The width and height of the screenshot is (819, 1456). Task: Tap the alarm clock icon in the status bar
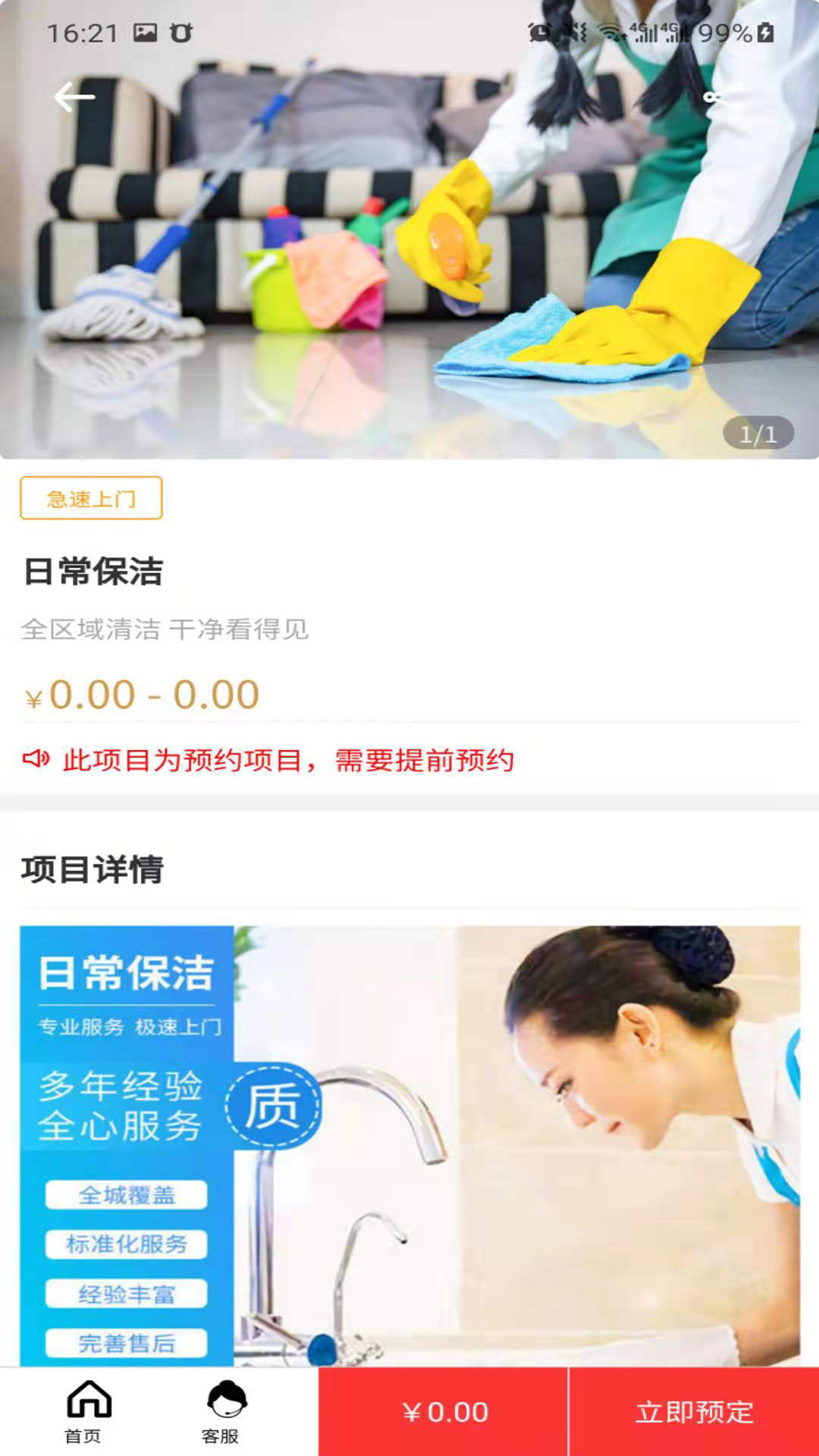(538, 30)
